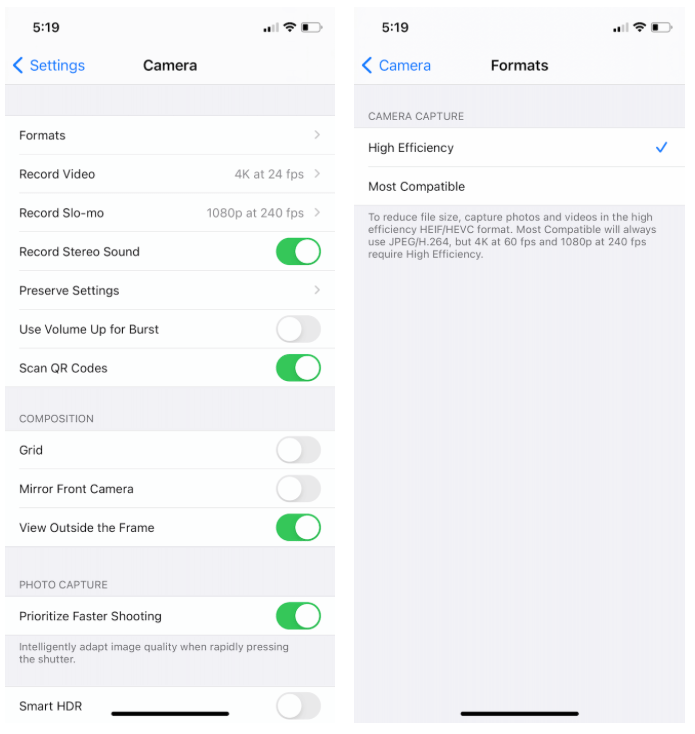
Task: Turn on Smart HDR
Action: tap(298, 706)
